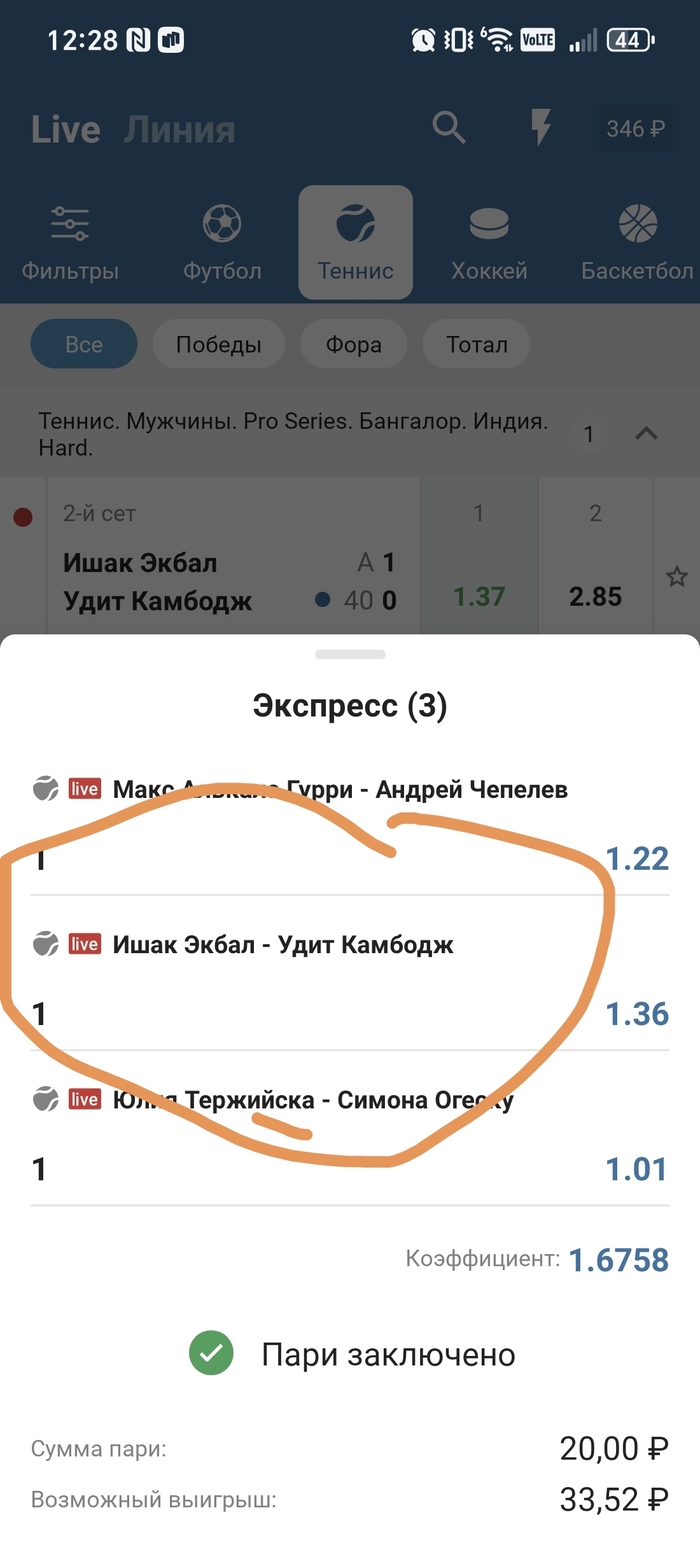Open the search icon
The height and width of the screenshot is (1550, 700).
coord(449,127)
